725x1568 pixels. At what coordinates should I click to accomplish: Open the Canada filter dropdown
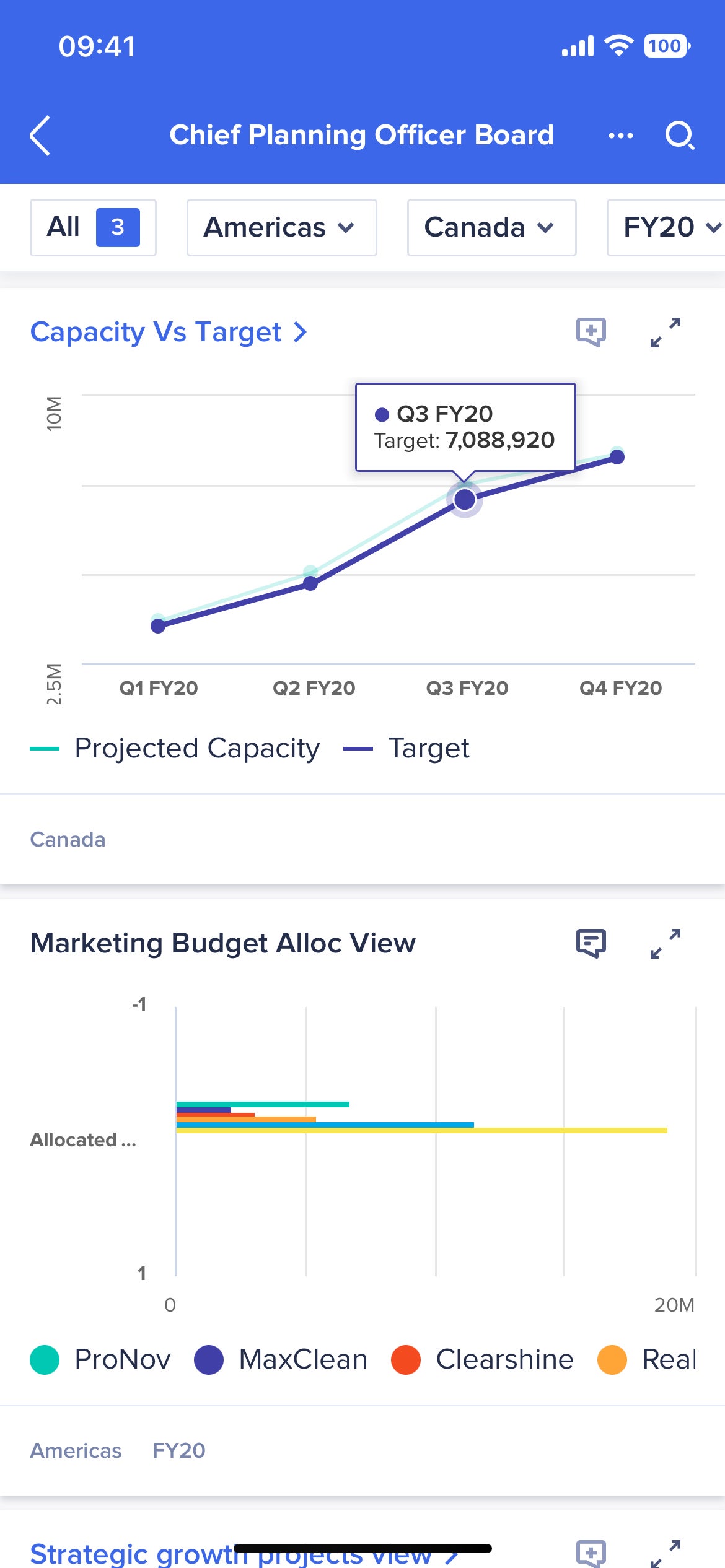point(491,227)
